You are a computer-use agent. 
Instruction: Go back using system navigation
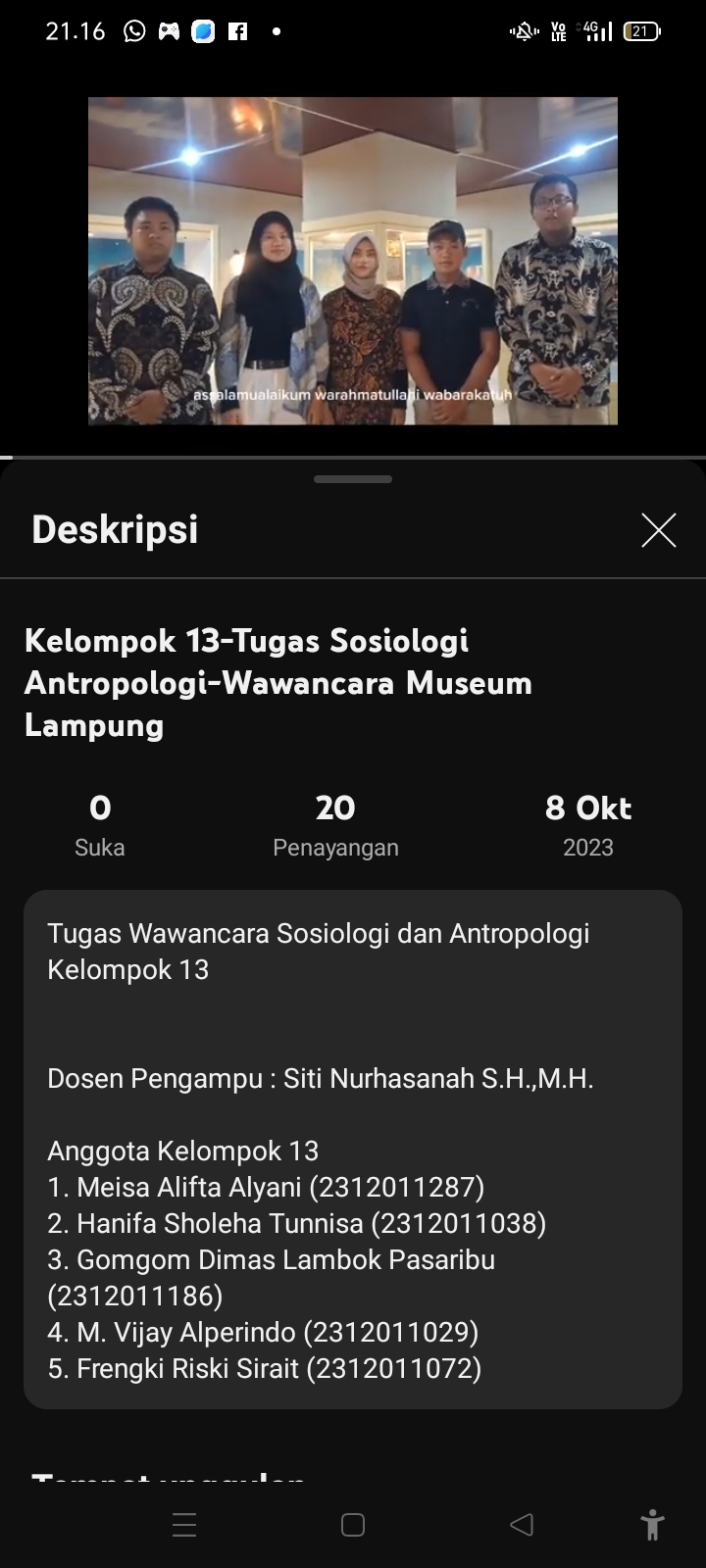coord(522,1525)
